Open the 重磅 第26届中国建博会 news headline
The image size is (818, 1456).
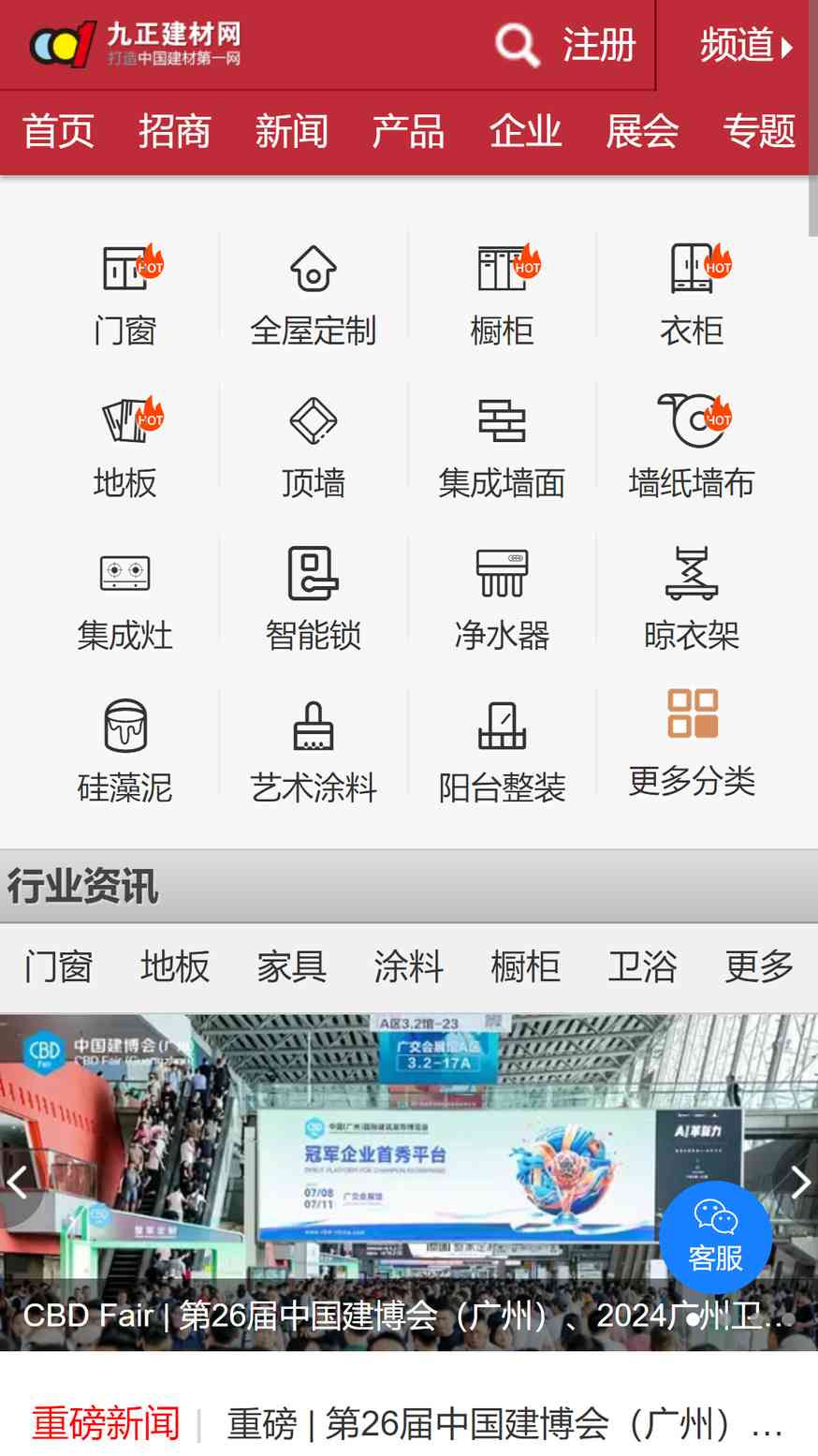click(x=504, y=1424)
